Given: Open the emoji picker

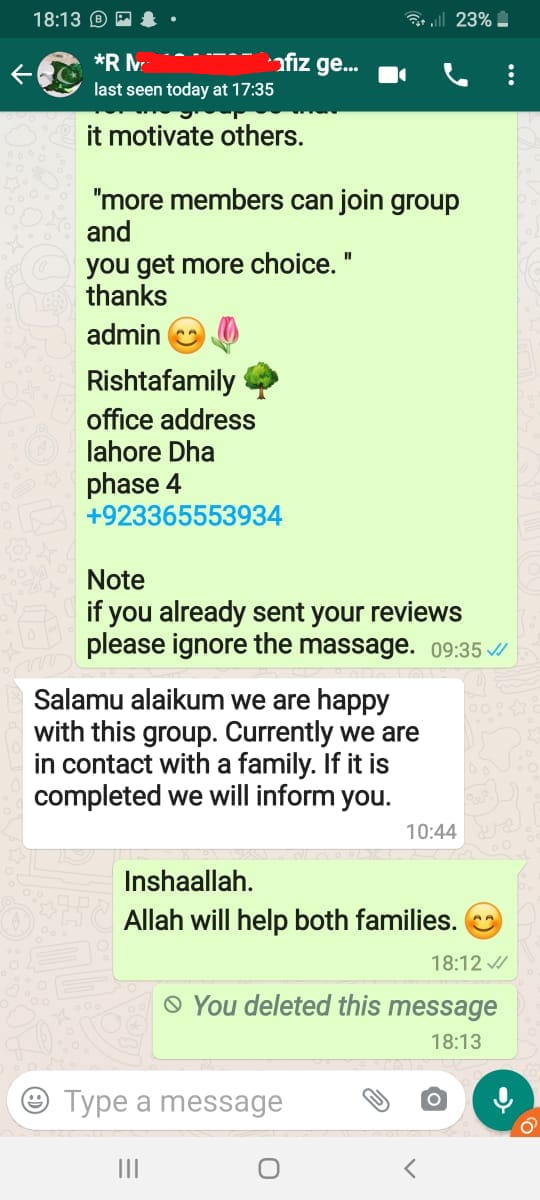Looking at the screenshot, I should tap(36, 1100).
